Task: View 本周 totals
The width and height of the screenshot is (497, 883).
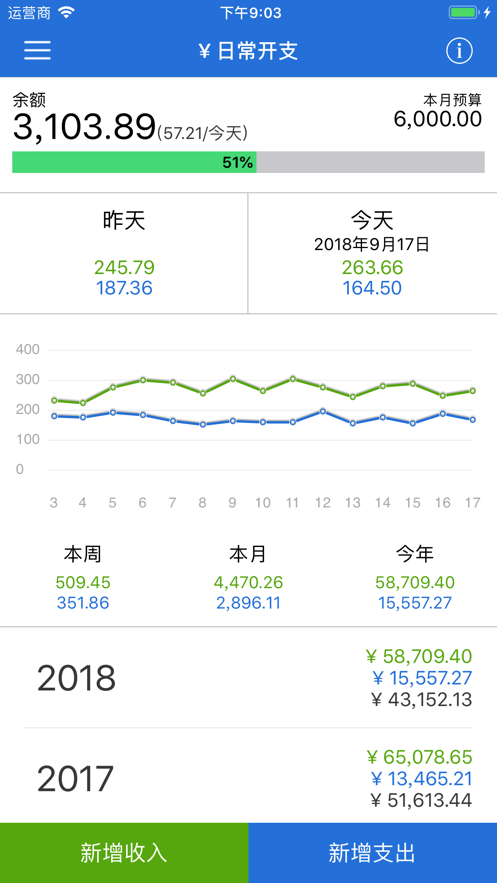Action: [83, 578]
